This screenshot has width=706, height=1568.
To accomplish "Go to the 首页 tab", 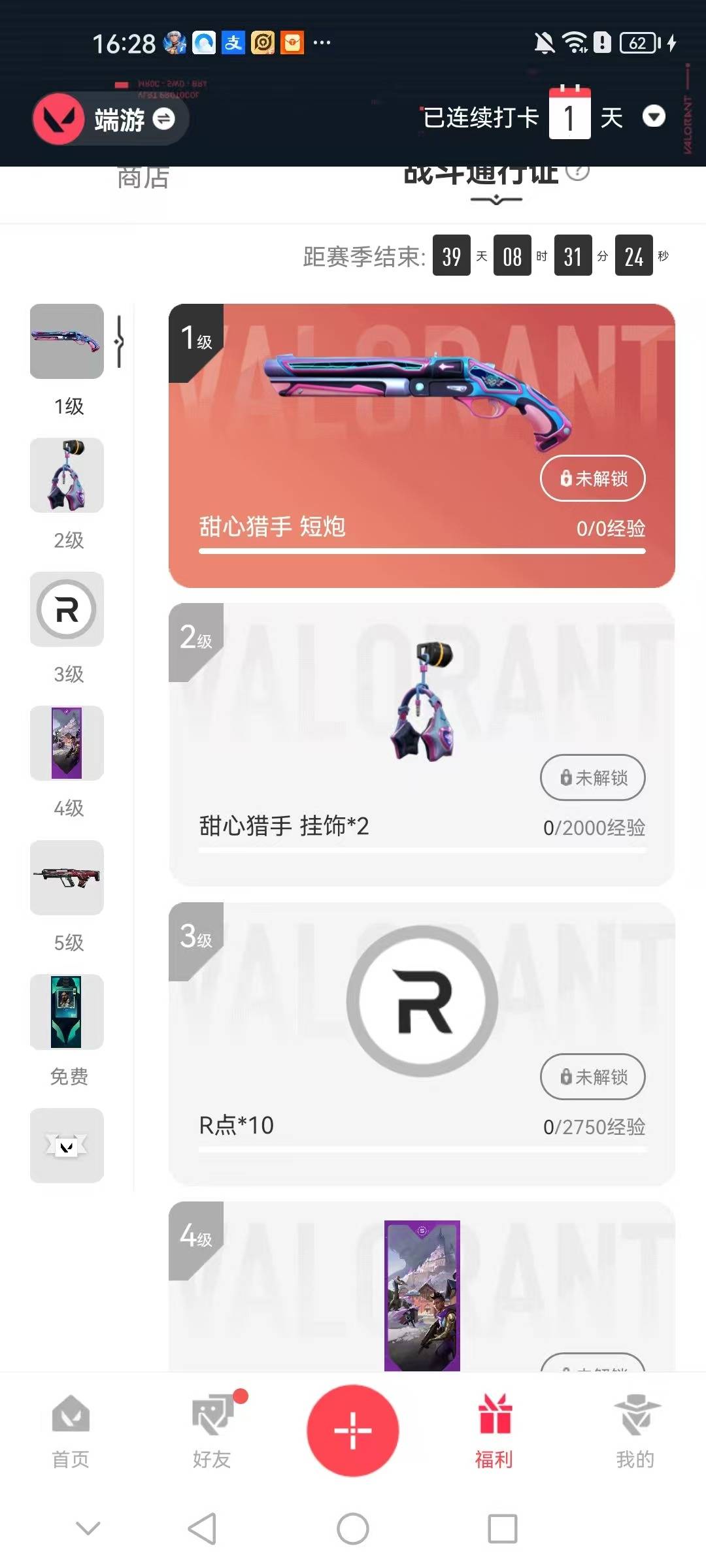I will (71, 1431).
